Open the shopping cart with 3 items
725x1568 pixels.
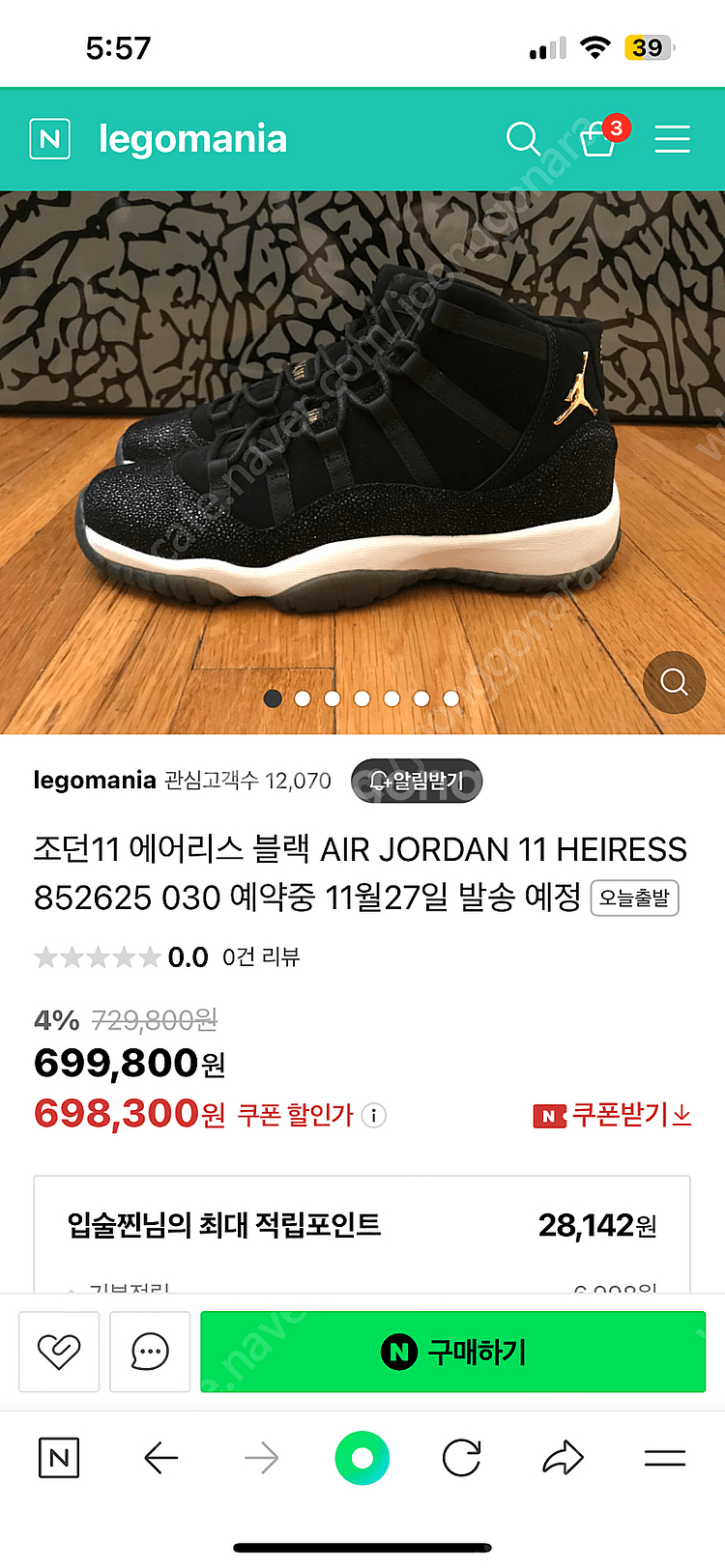click(598, 141)
